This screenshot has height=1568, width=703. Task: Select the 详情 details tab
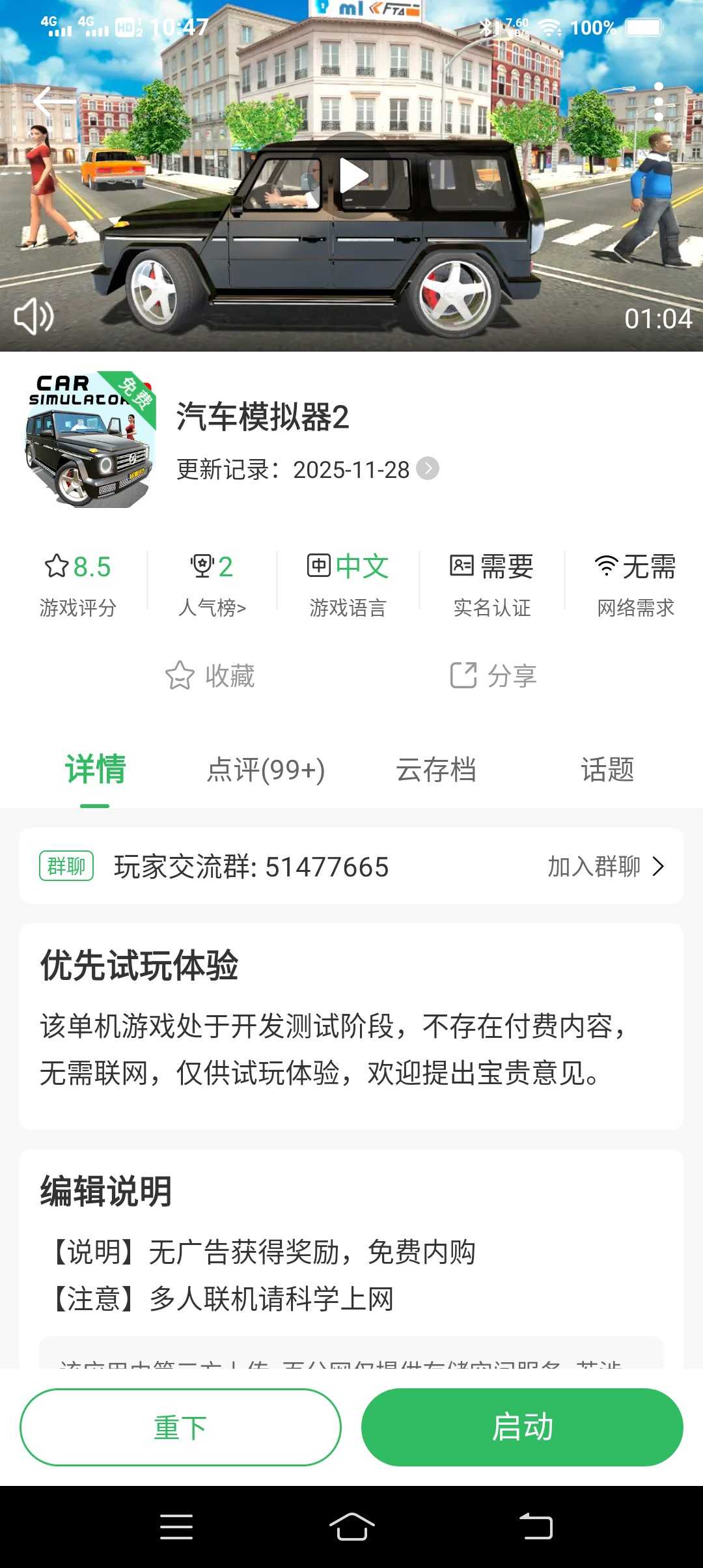tap(95, 770)
